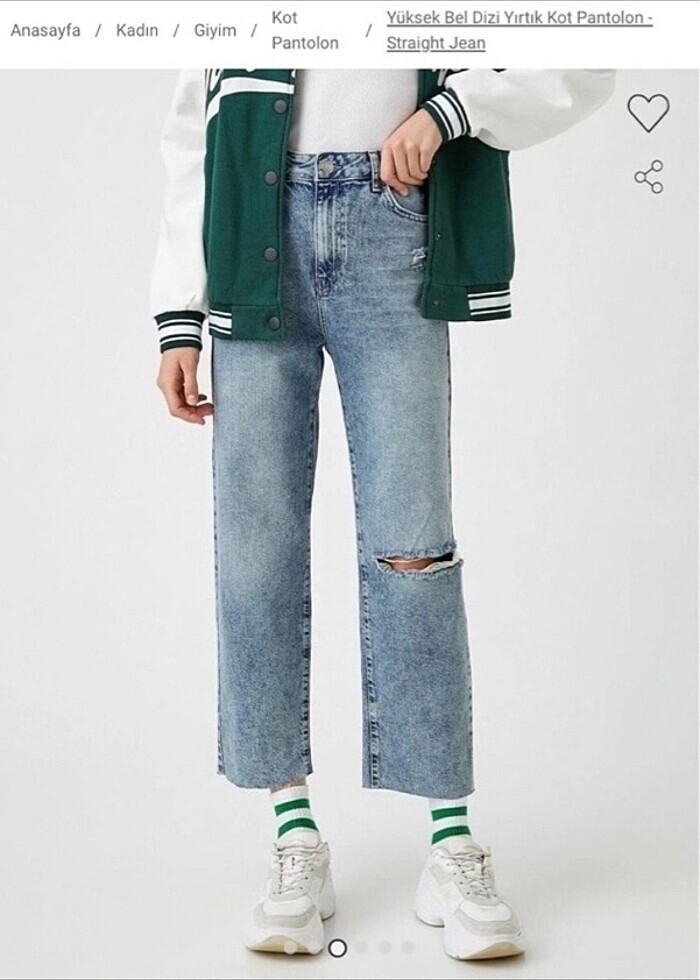
Task: Share this jeans product
Action: click(649, 177)
